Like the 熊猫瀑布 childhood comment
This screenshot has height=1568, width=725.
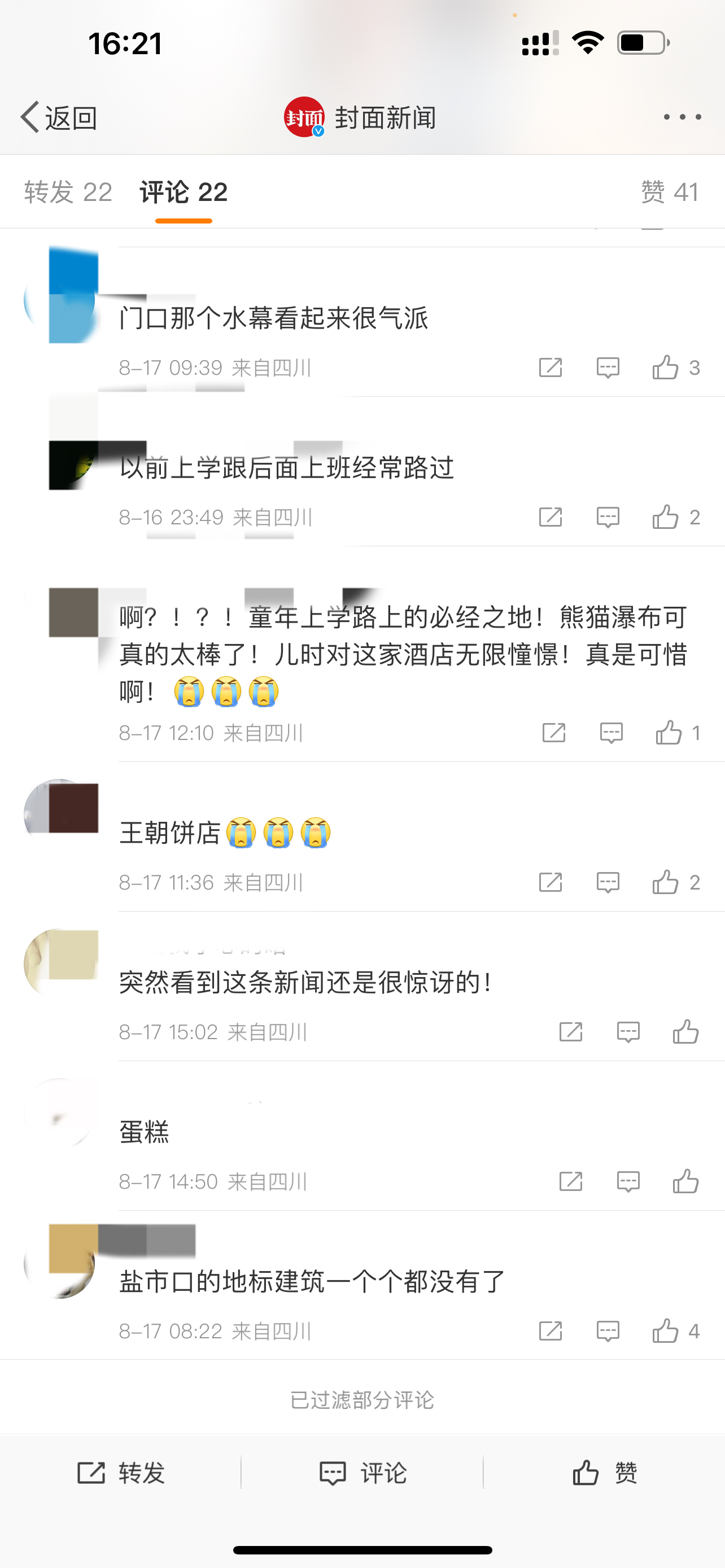coord(669,733)
